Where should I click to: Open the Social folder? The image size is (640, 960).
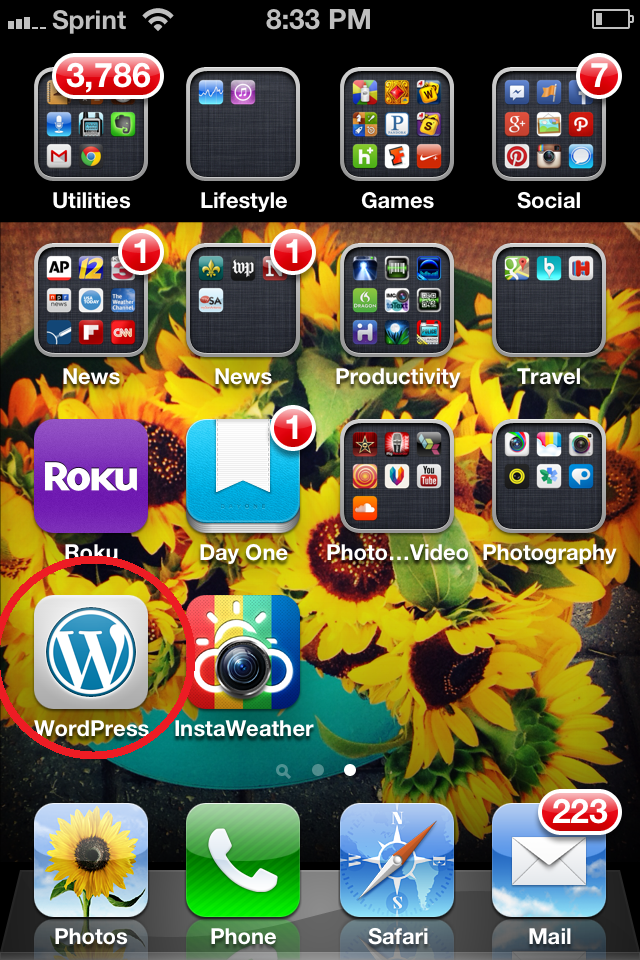click(x=549, y=124)
